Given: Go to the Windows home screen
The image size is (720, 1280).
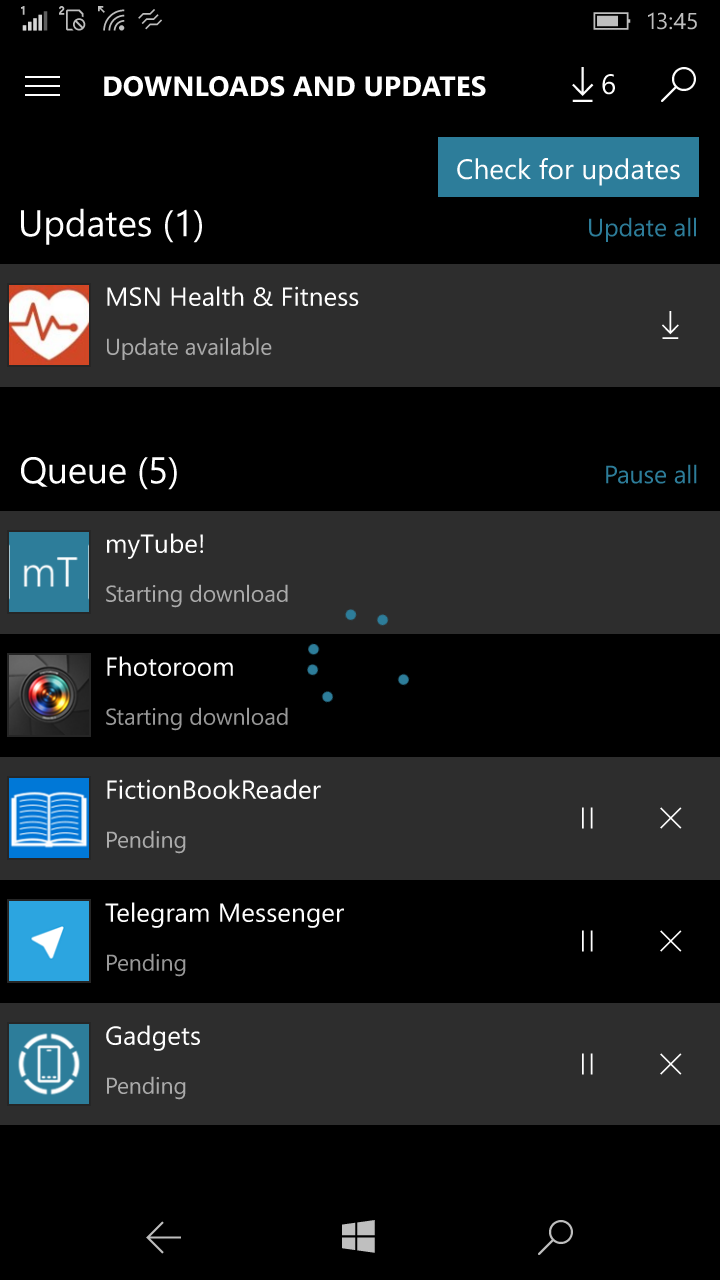Looking at the screenshot, I should point(358,1238).
